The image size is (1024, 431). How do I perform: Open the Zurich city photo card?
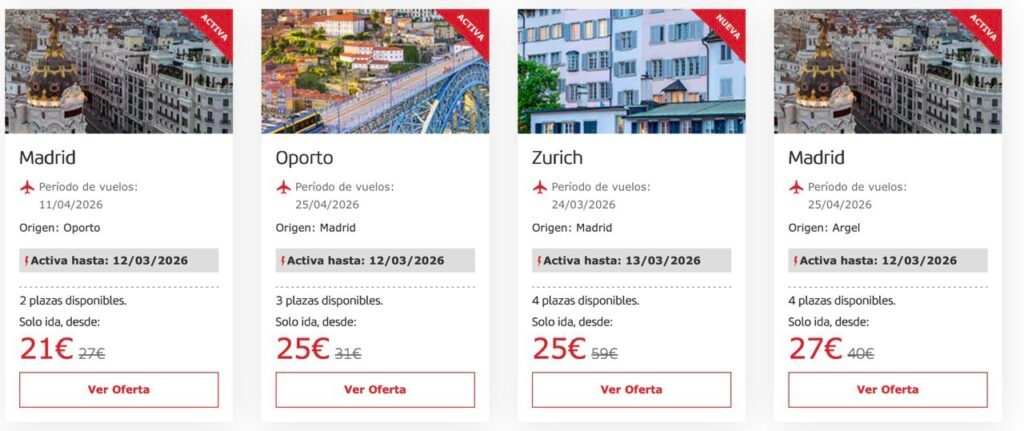click(631, 72)
